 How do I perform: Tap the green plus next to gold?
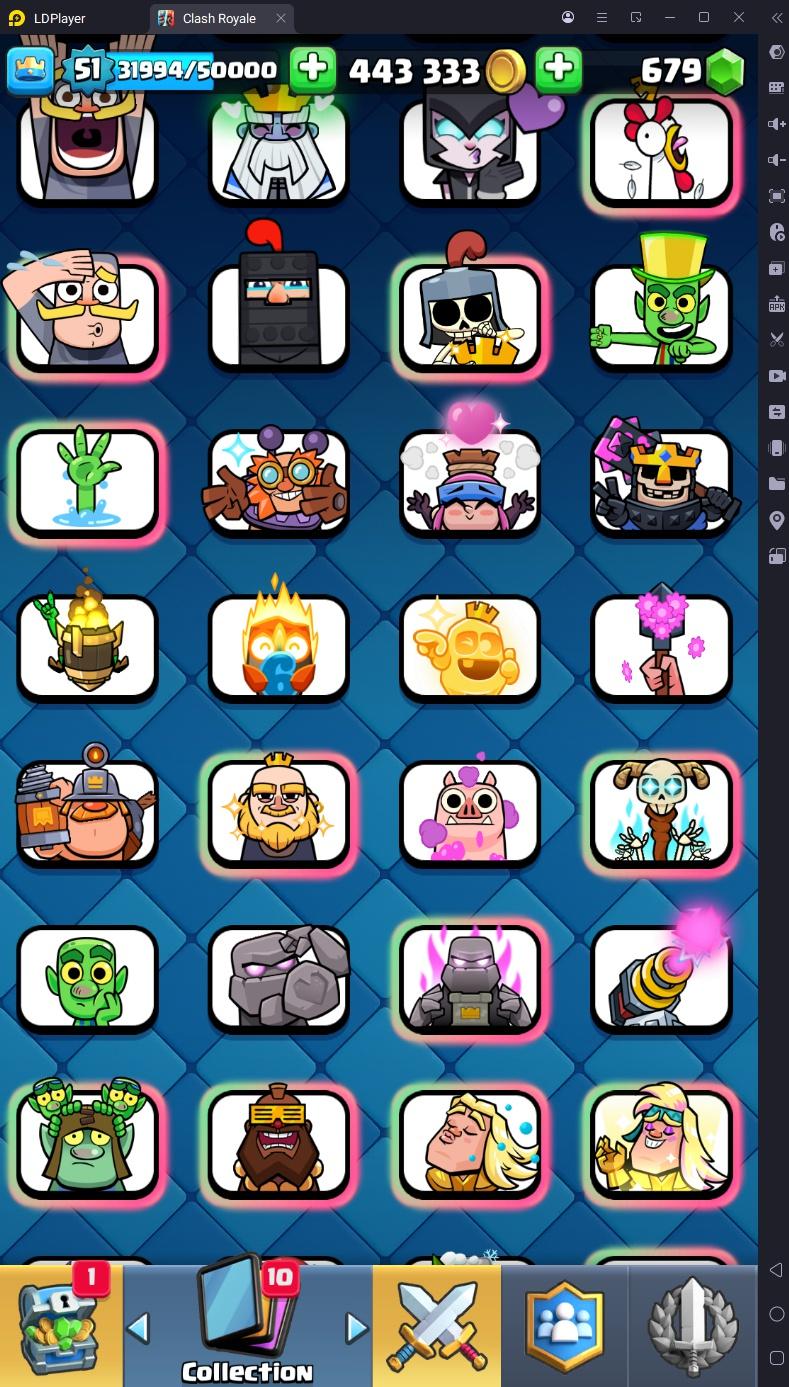313,69
